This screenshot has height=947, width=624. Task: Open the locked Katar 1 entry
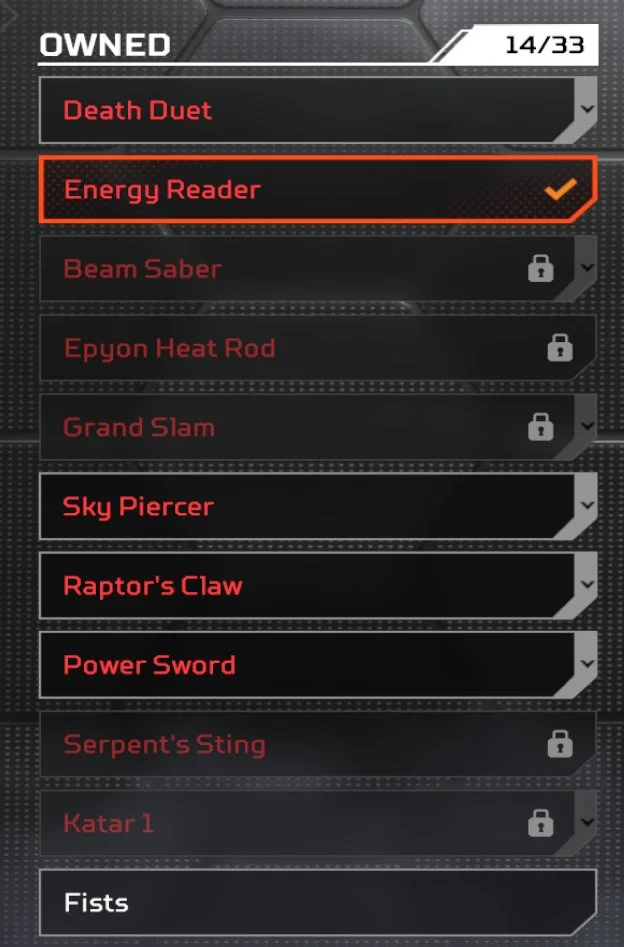(307, 823)
